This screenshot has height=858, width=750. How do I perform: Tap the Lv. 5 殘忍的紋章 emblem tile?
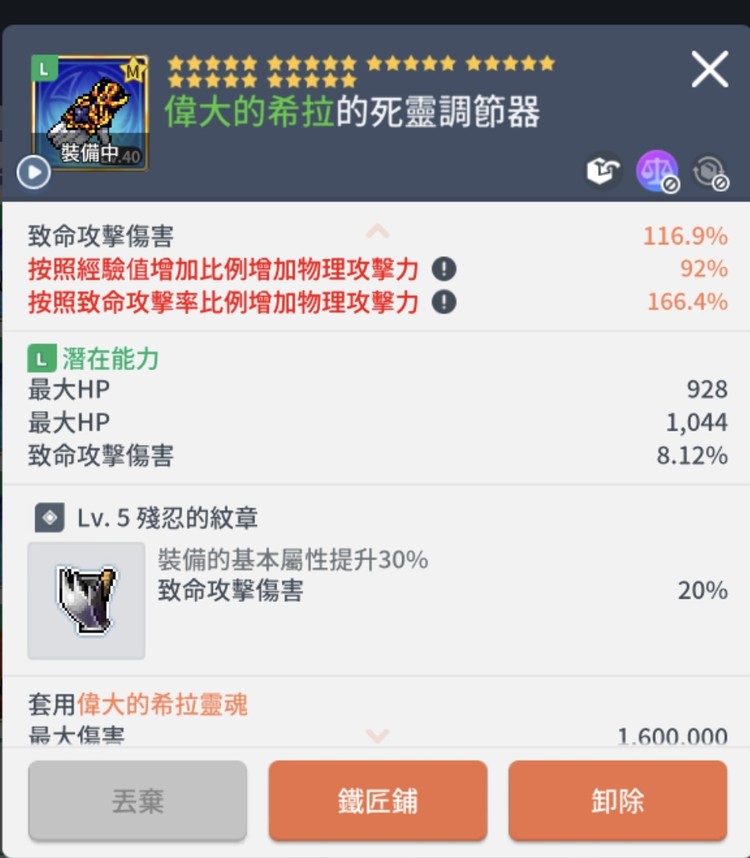point(86,600)
